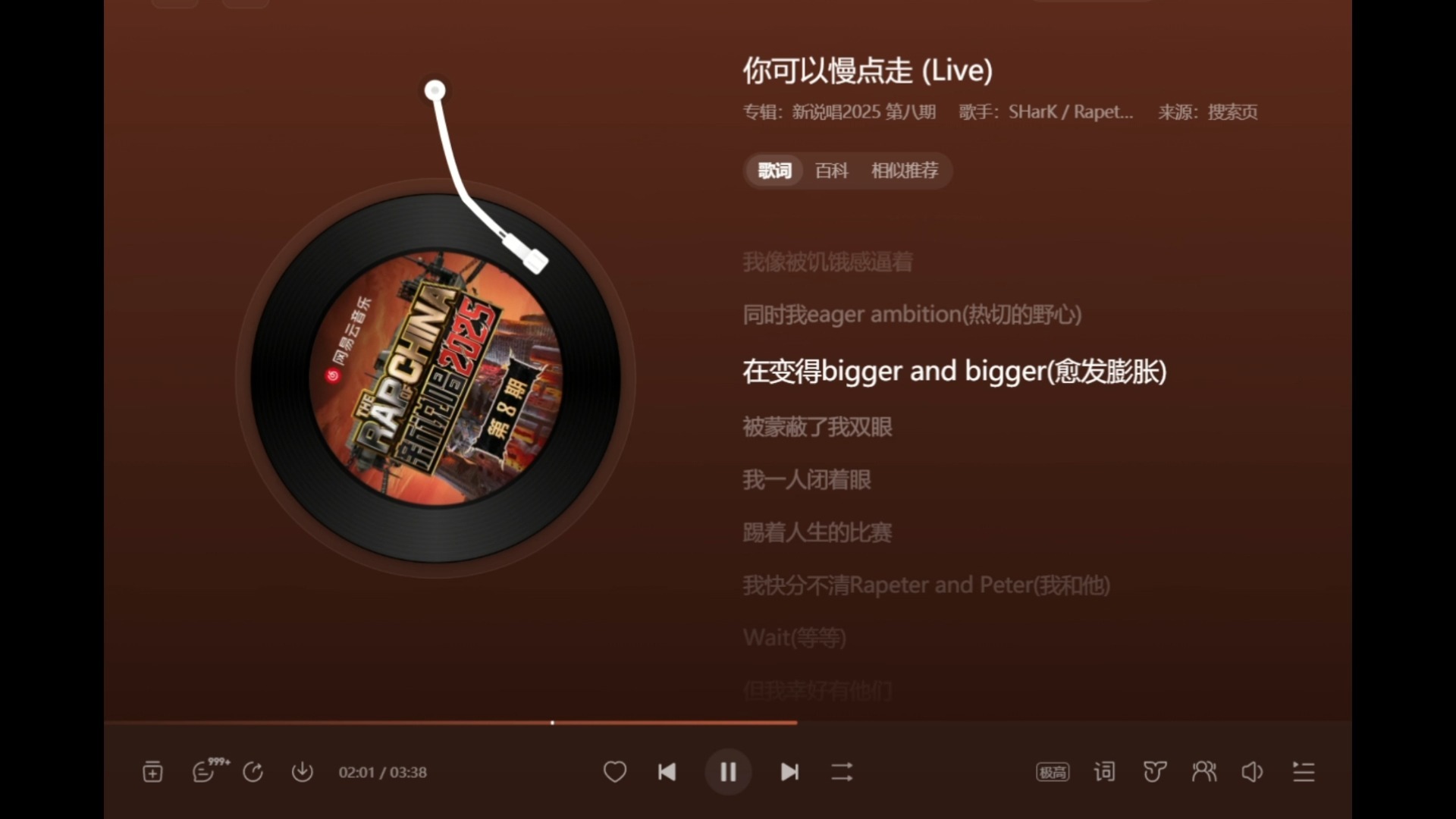
Task: Open the album 新说唱2025 第八期
Action: point(864,112)
